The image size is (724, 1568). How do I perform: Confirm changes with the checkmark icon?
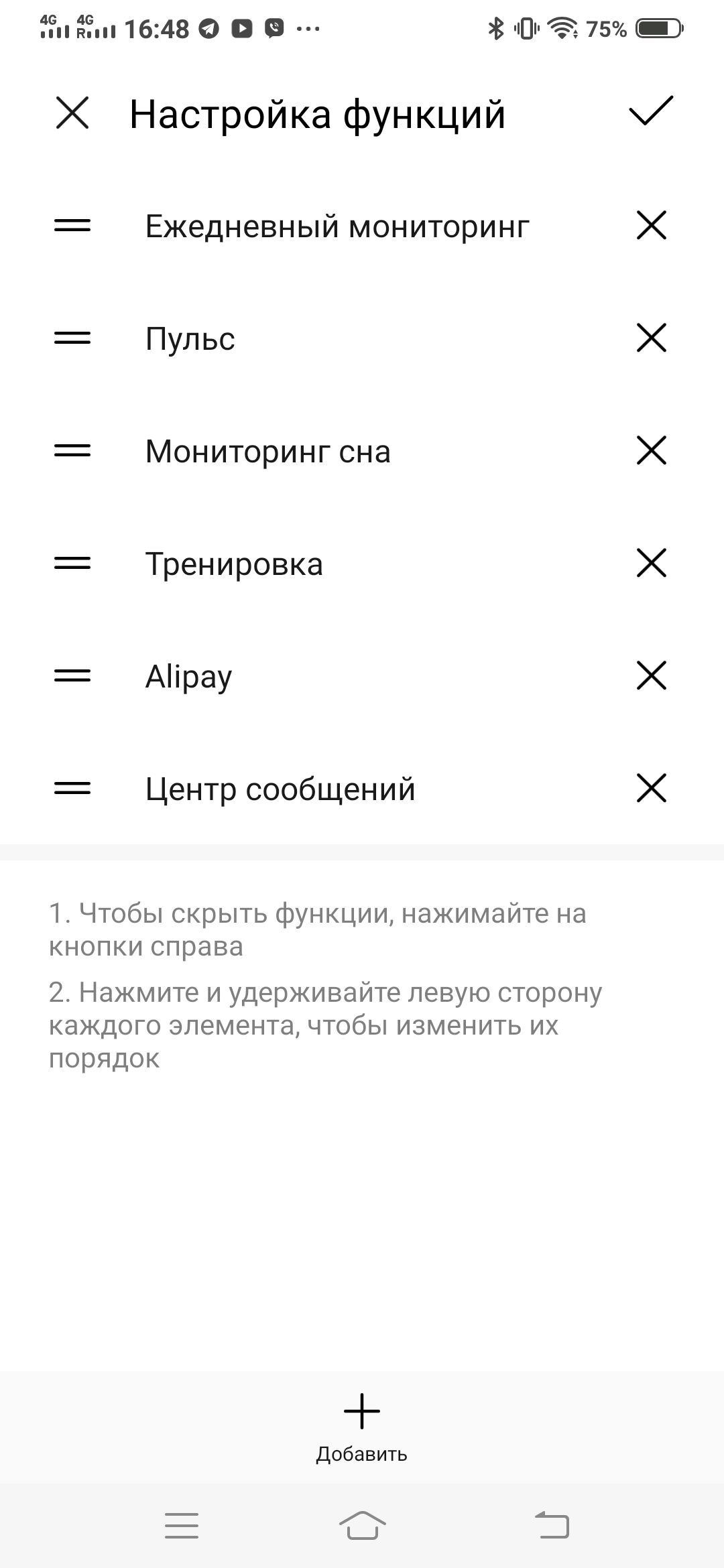[650, 111]
